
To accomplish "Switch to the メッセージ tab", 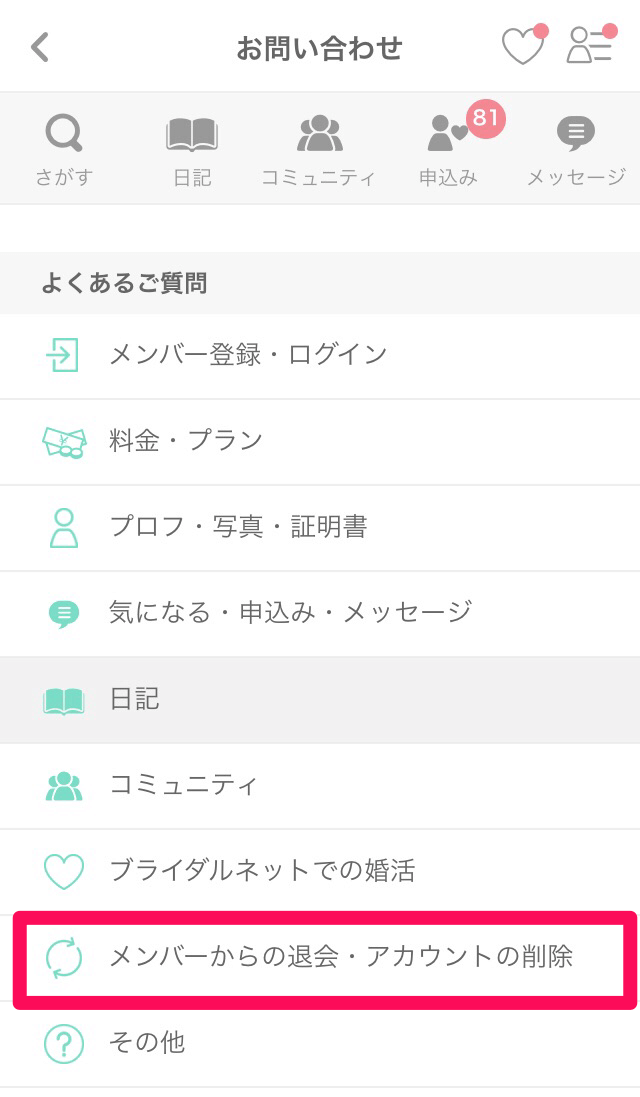I will (x=576, y=150).
